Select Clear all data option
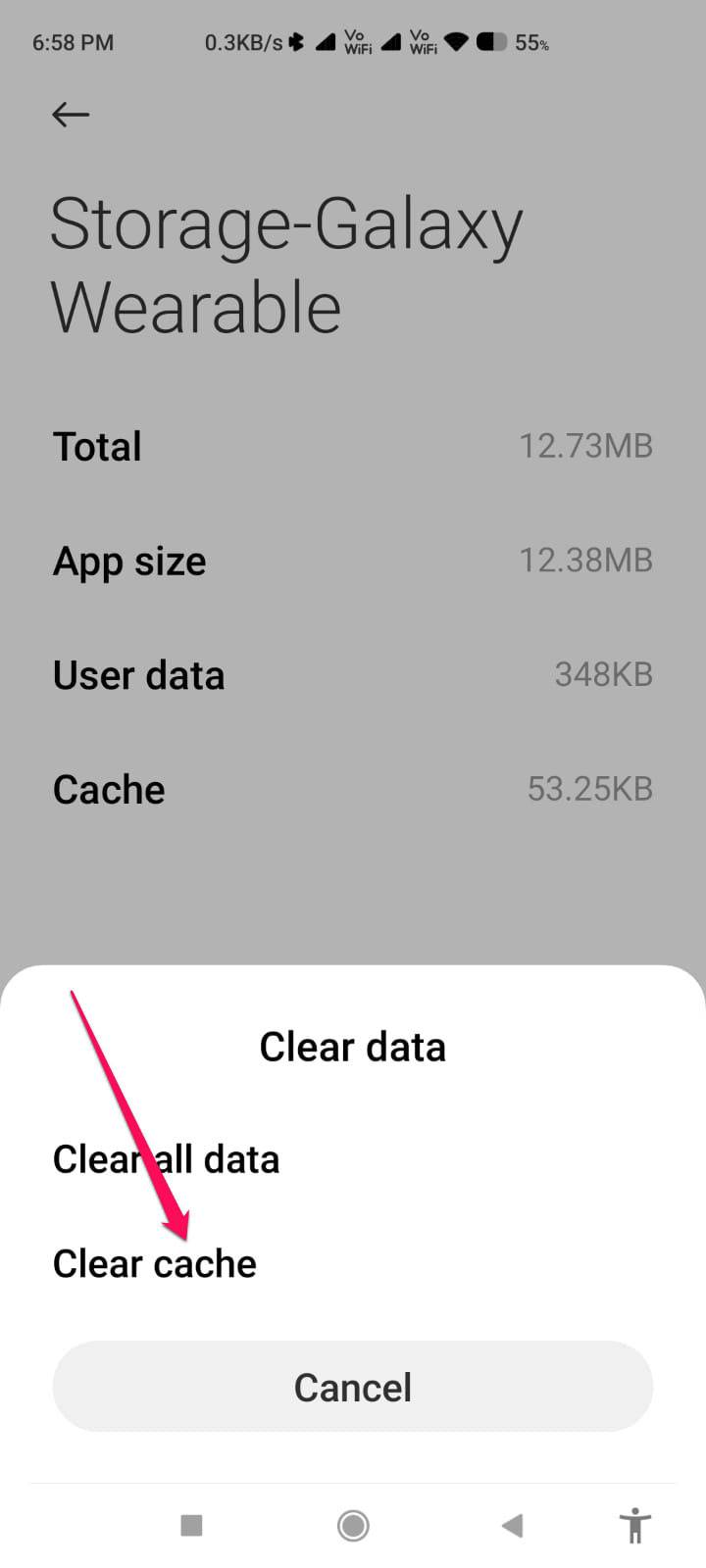This screenshot has height=1568, width=706. (x=167, y=1159)
